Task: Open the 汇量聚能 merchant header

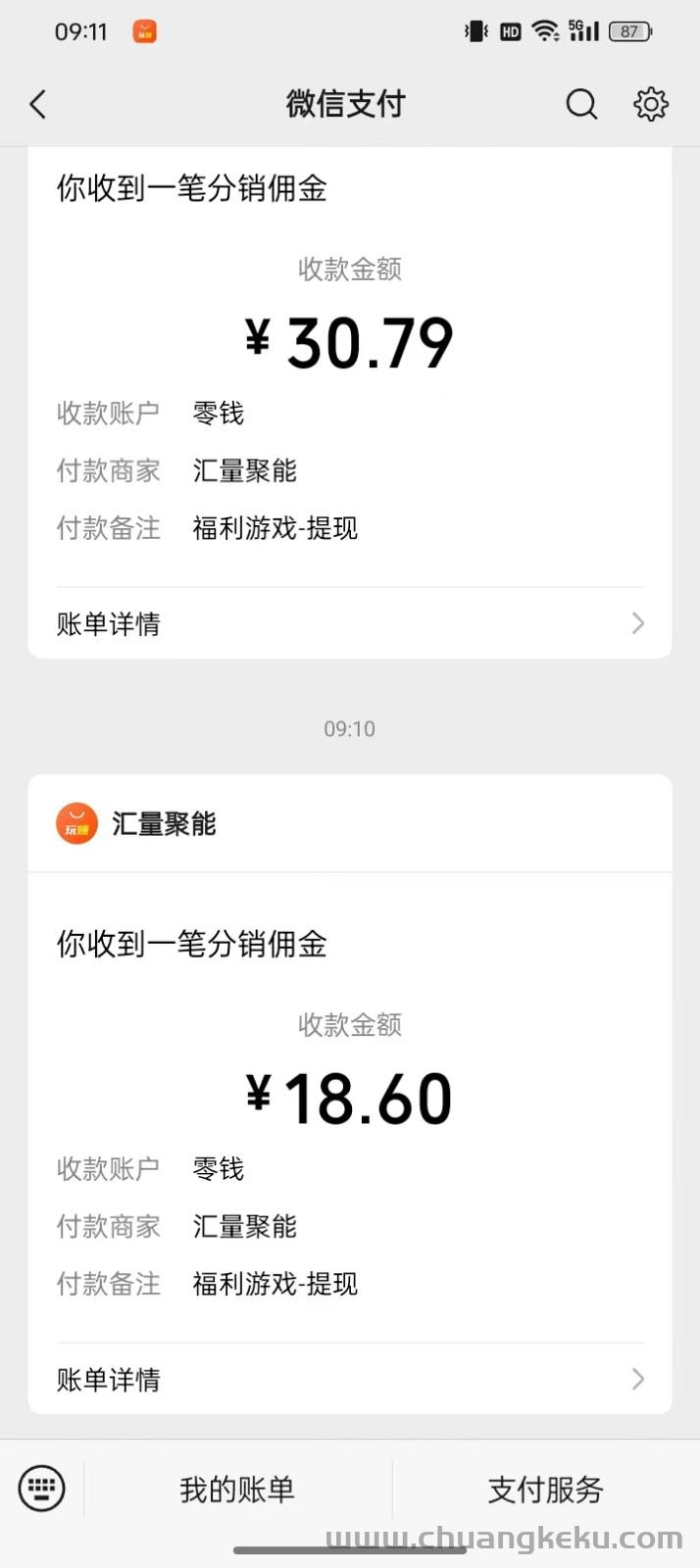Action: (350, 823)
